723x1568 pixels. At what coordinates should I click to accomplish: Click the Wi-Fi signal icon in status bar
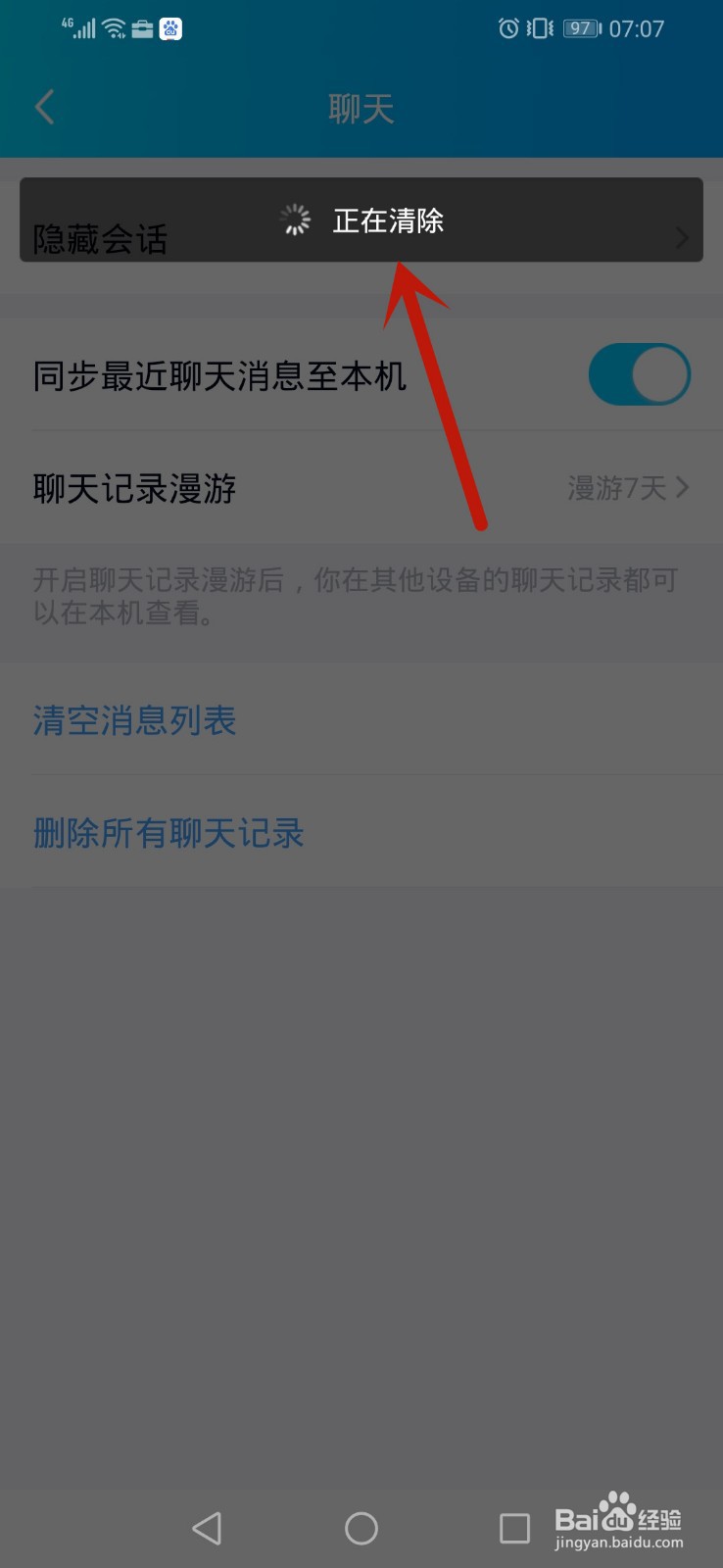tap(111, 27)
